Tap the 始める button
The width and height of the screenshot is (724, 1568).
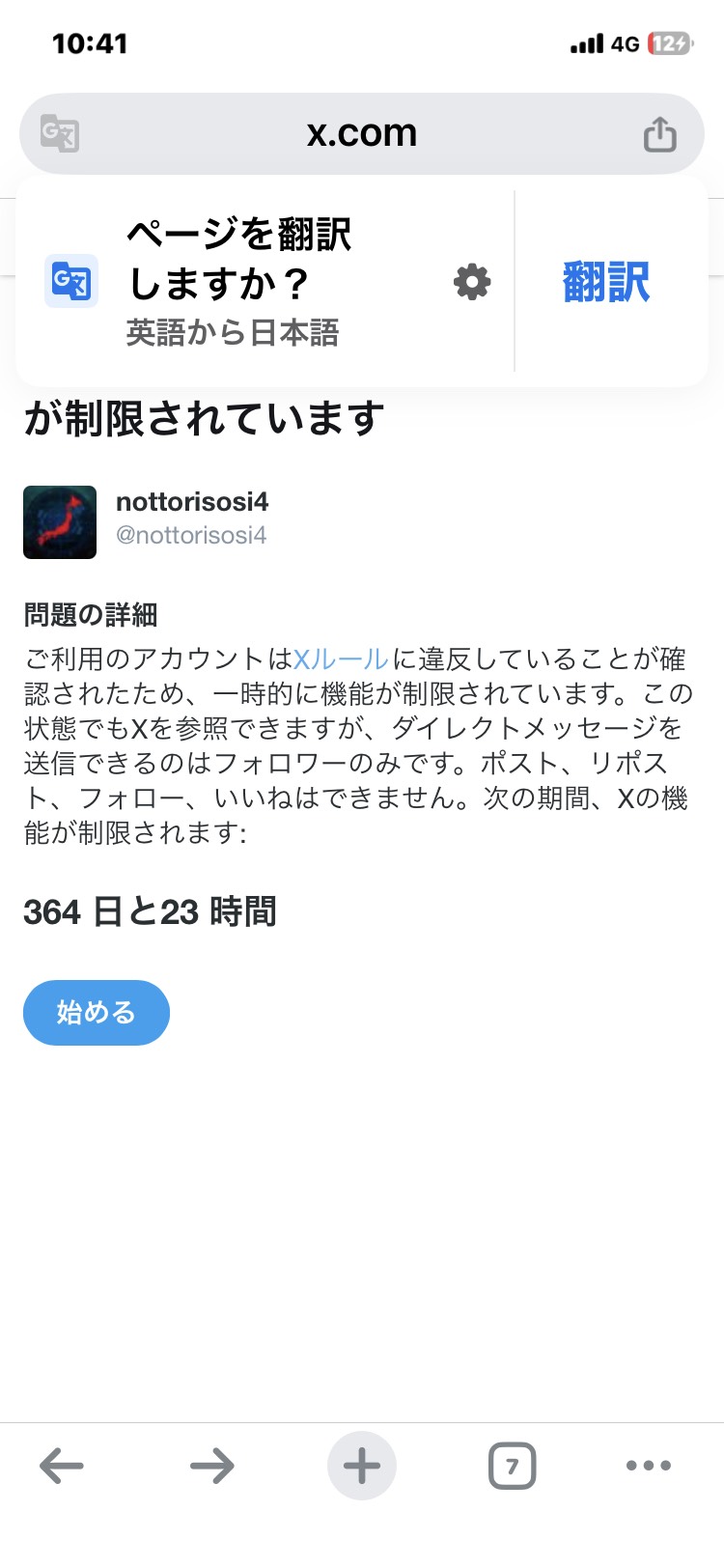pos(97,1012)
